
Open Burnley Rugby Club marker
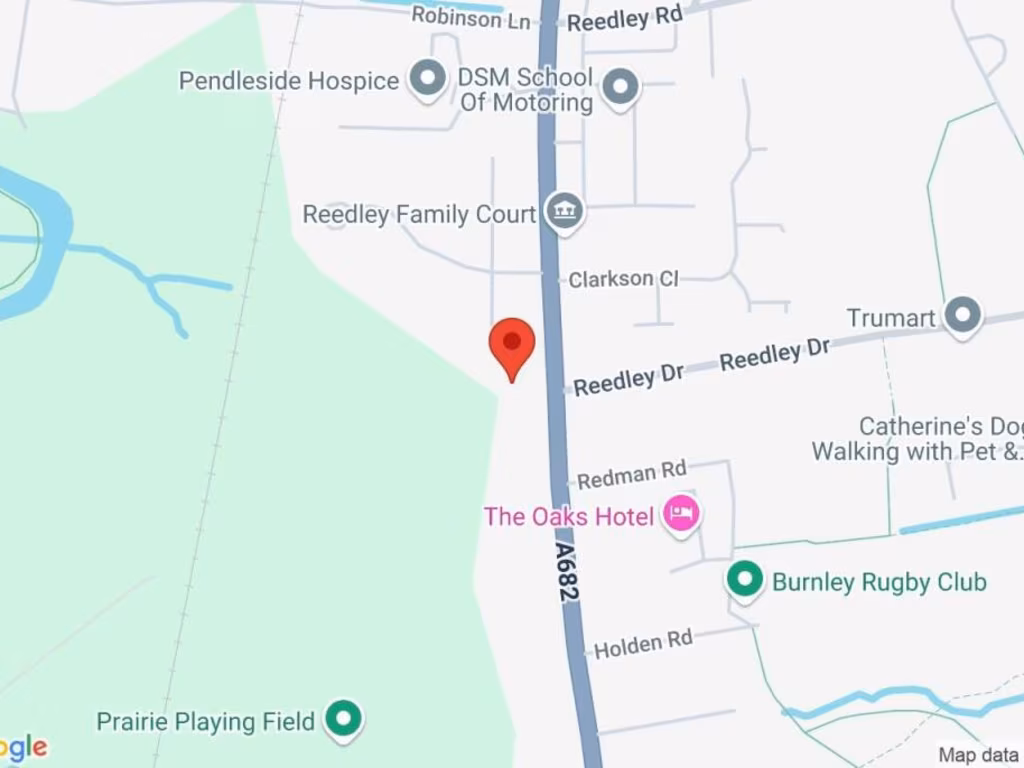[744, 579]
